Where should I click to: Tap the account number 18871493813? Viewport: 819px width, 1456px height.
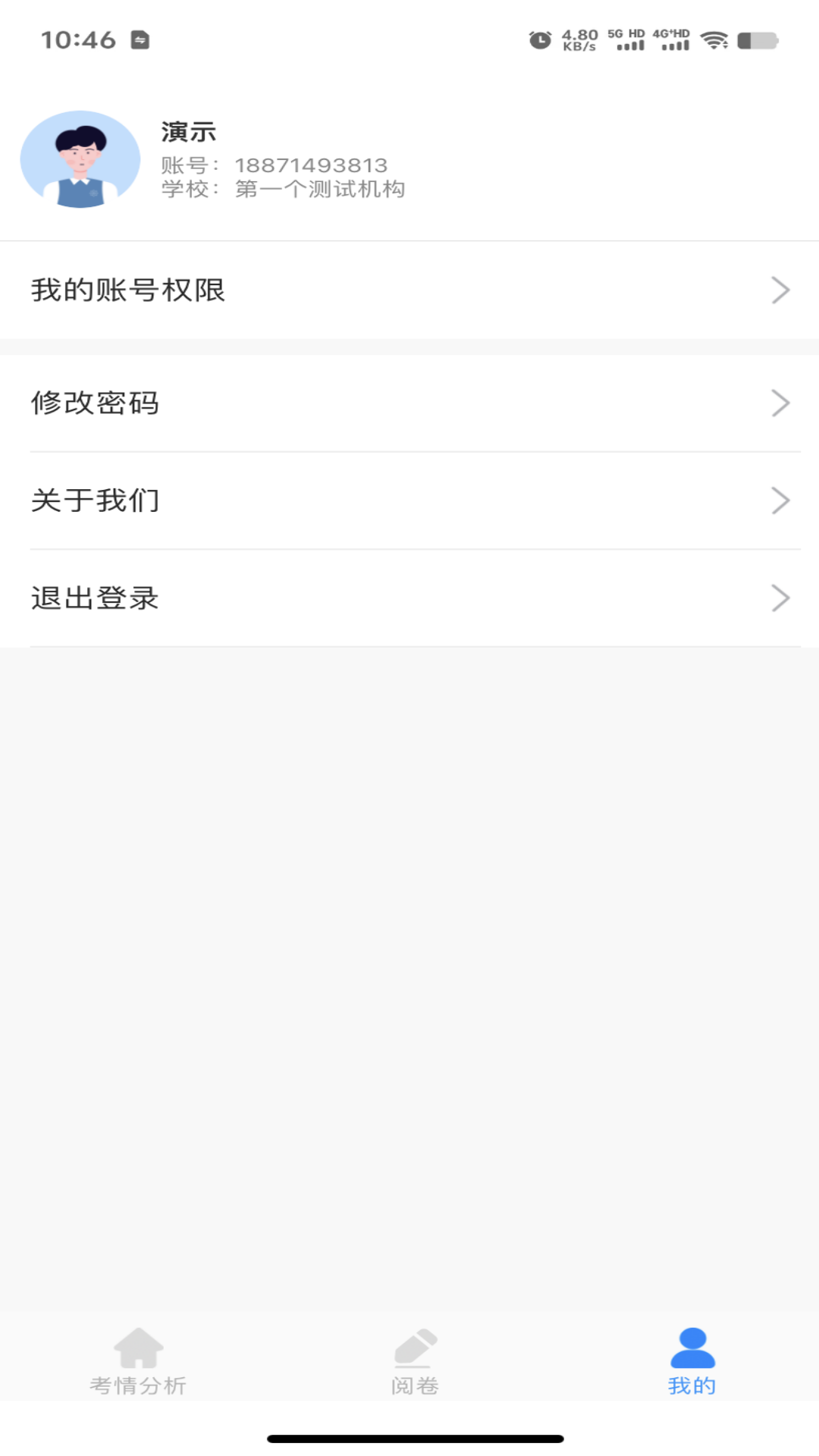[310, 165]
